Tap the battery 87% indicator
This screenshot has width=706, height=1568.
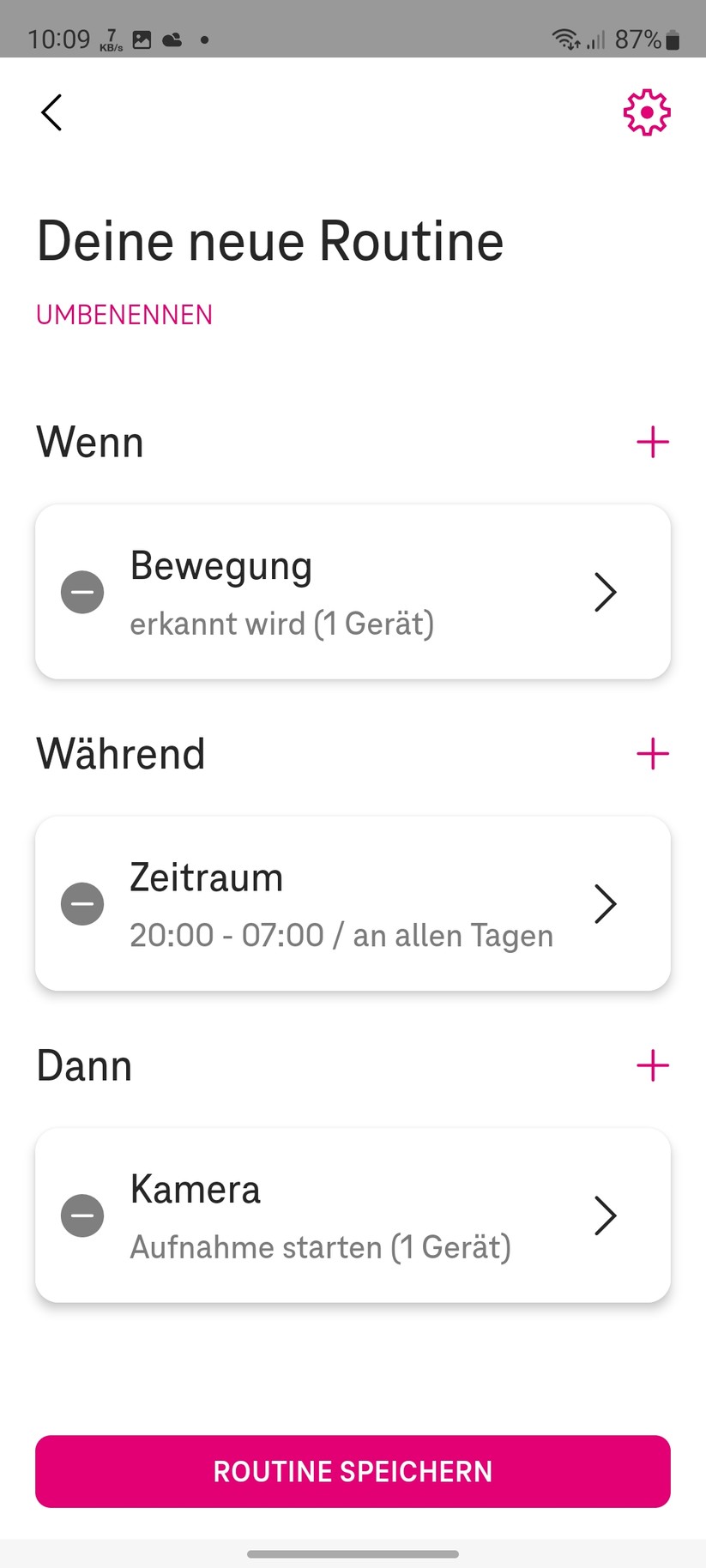pyautogui.click(x=643, y=39)
